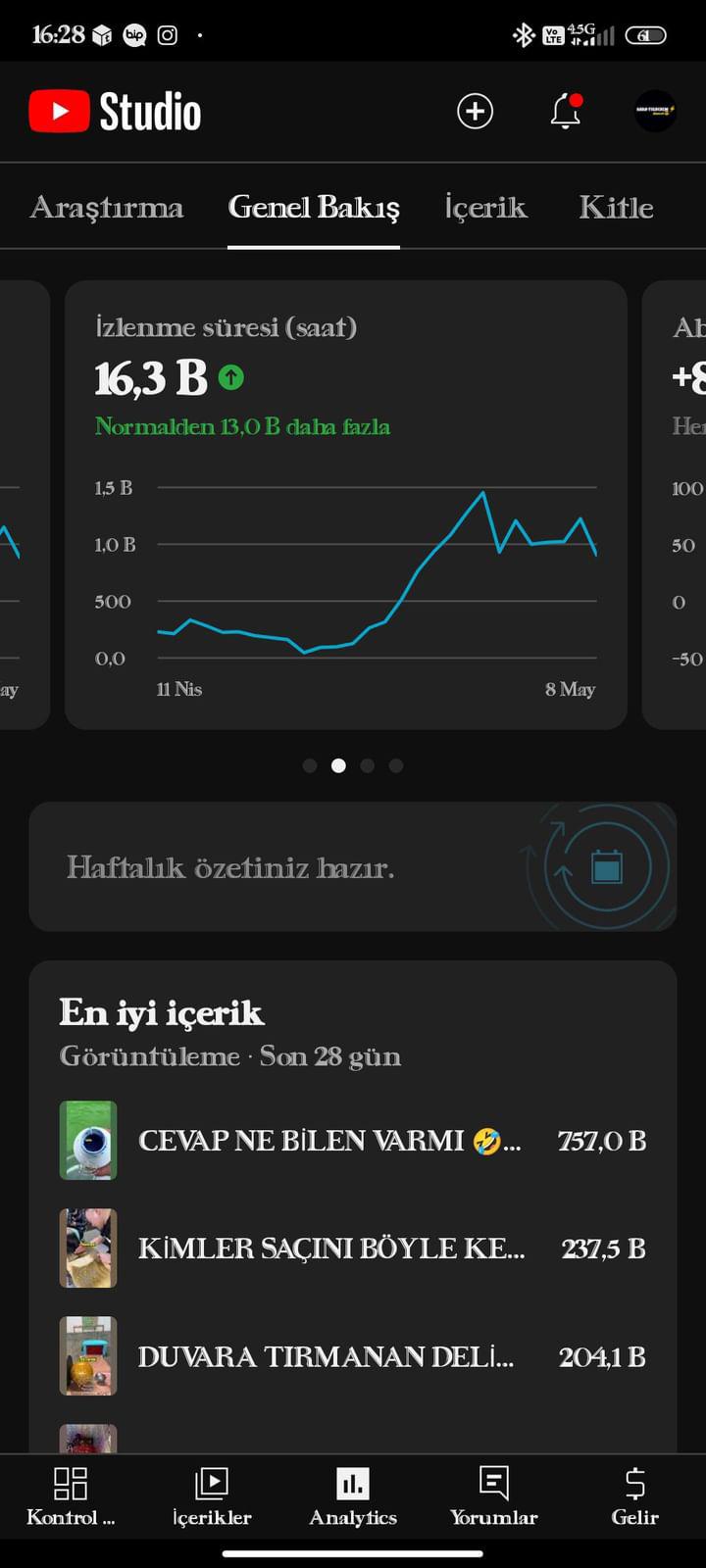The width and height of the screenshot is (706, 1568).
Task: Switch to the İçerik tab
Action: [x=486, y=208]
